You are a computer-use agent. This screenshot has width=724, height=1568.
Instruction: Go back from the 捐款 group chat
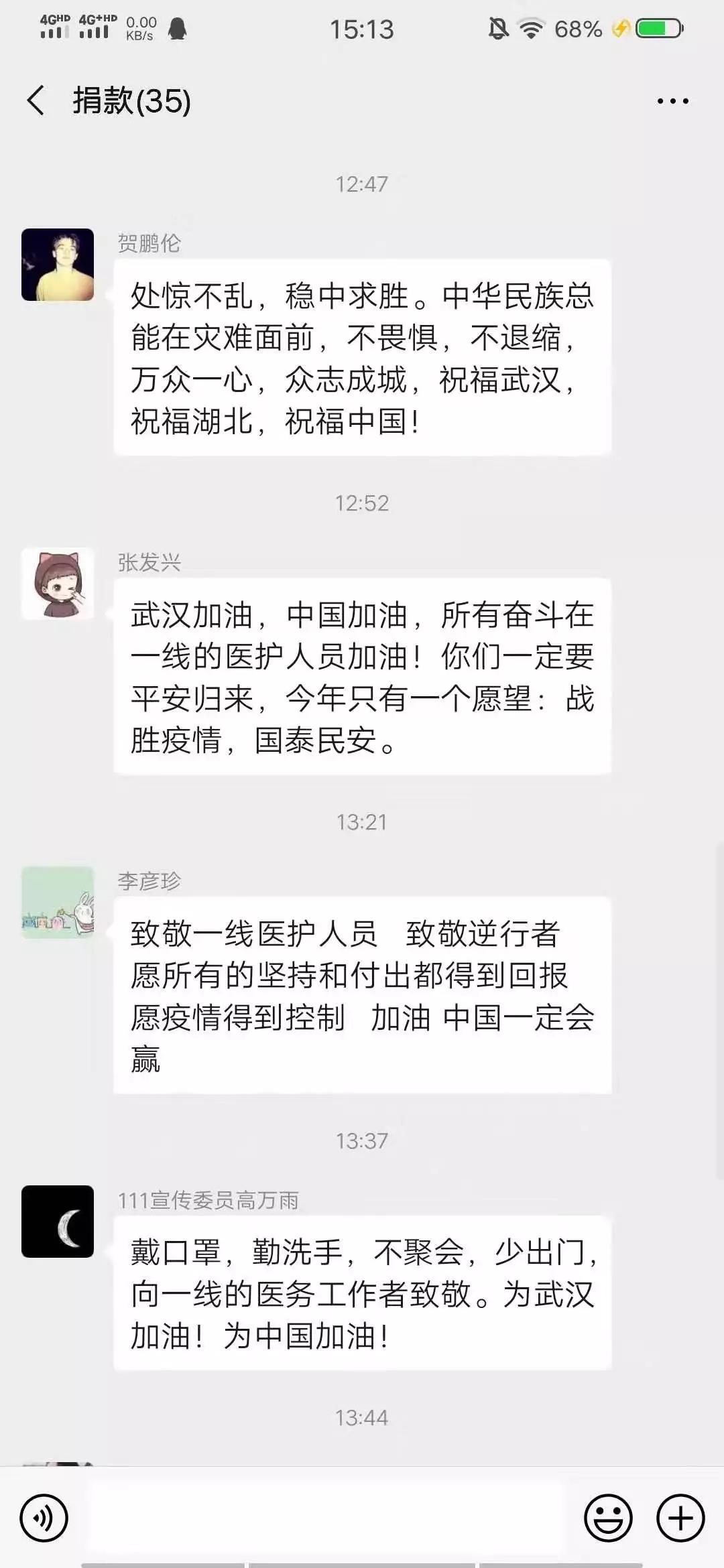click(x=36, y=101)
